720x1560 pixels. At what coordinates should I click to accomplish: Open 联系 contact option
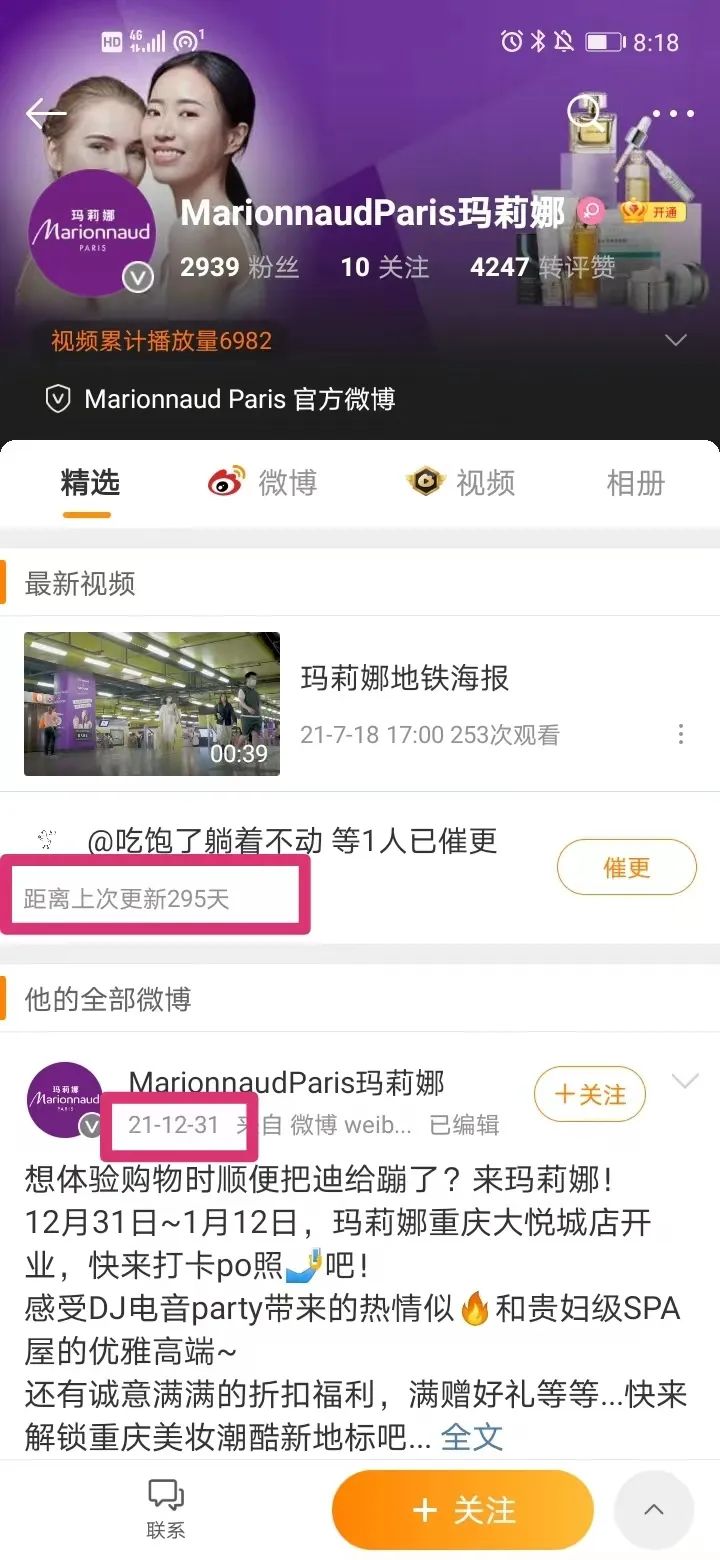[x=165, y=1508]
